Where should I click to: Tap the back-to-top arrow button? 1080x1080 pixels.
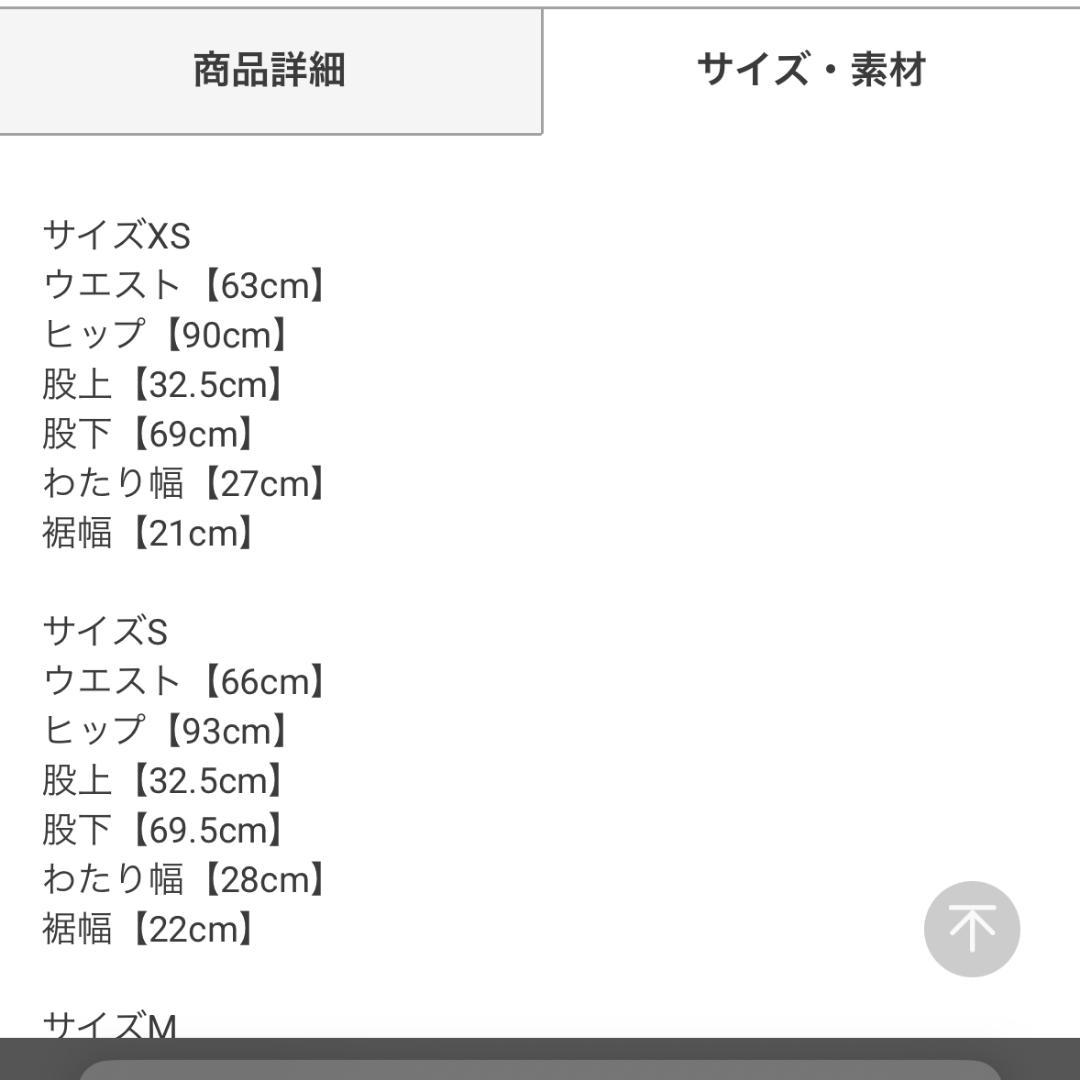click(971, 928)
